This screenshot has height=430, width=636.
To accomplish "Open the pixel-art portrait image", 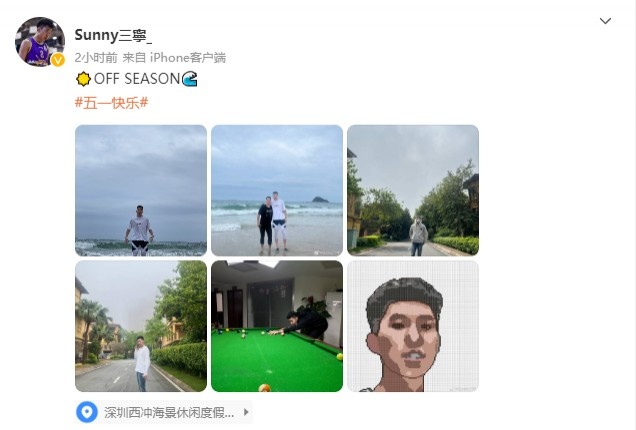I will pyautogui.click(x=412, y=326).
